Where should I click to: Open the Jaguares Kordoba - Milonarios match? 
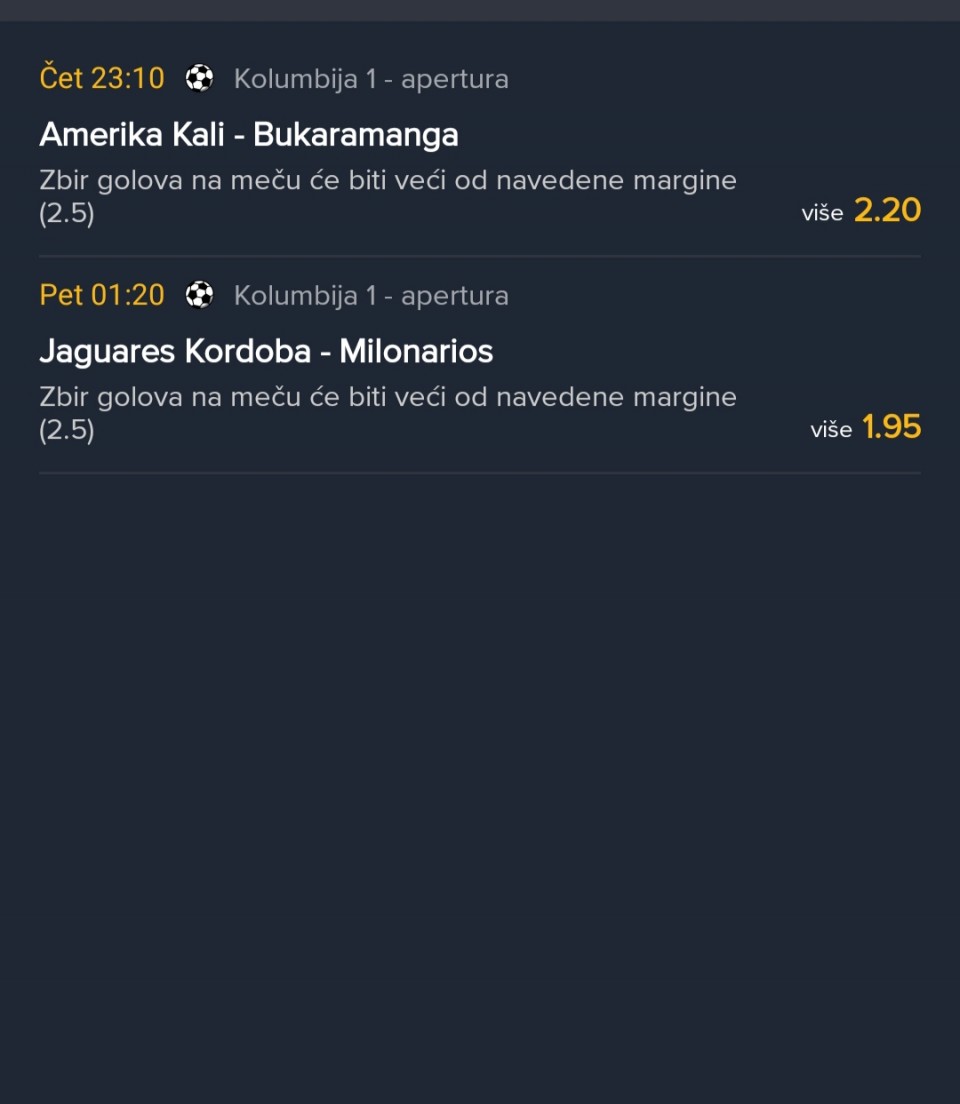266,352
